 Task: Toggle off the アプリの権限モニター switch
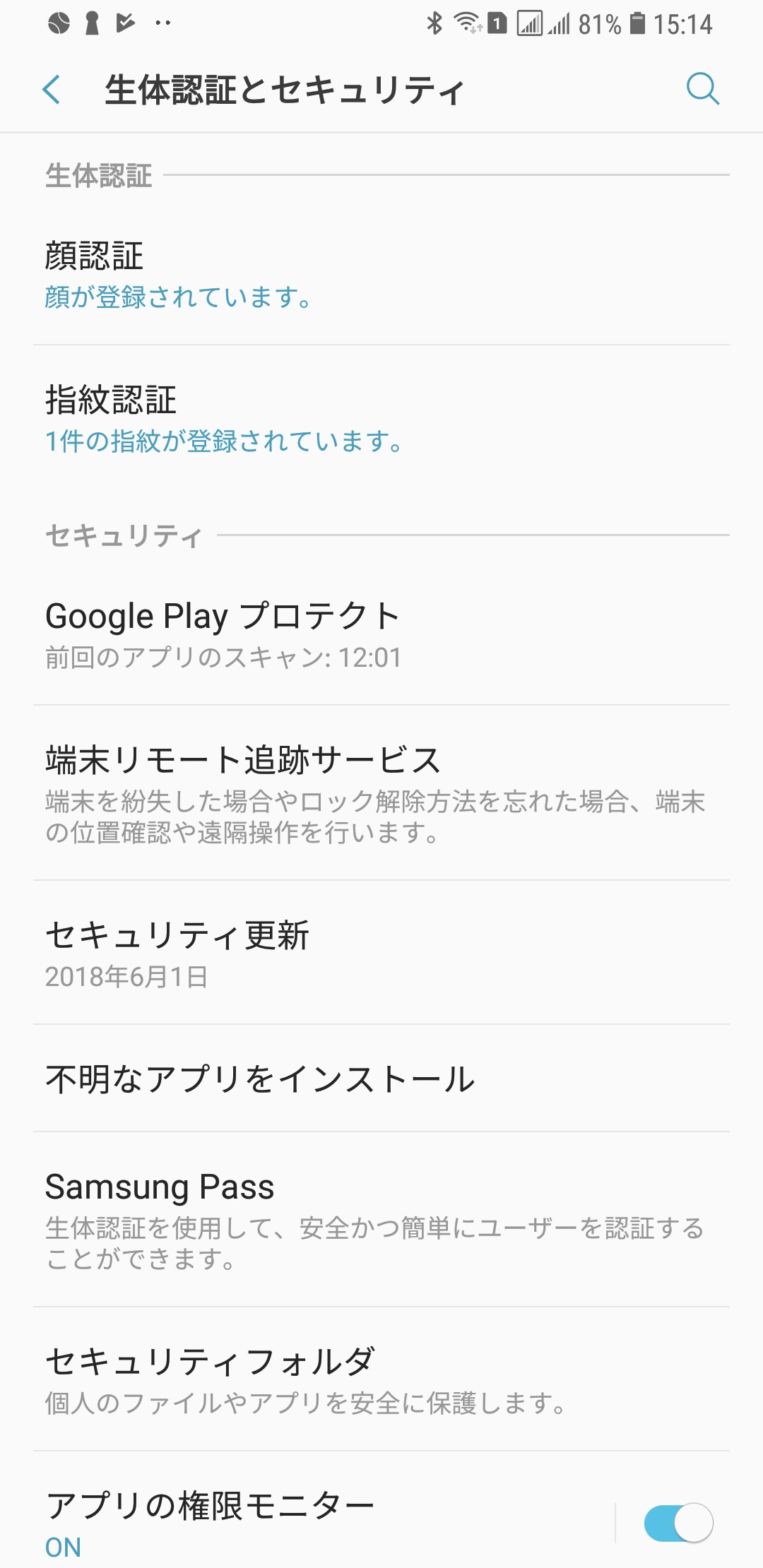[x=678, y=1523]
